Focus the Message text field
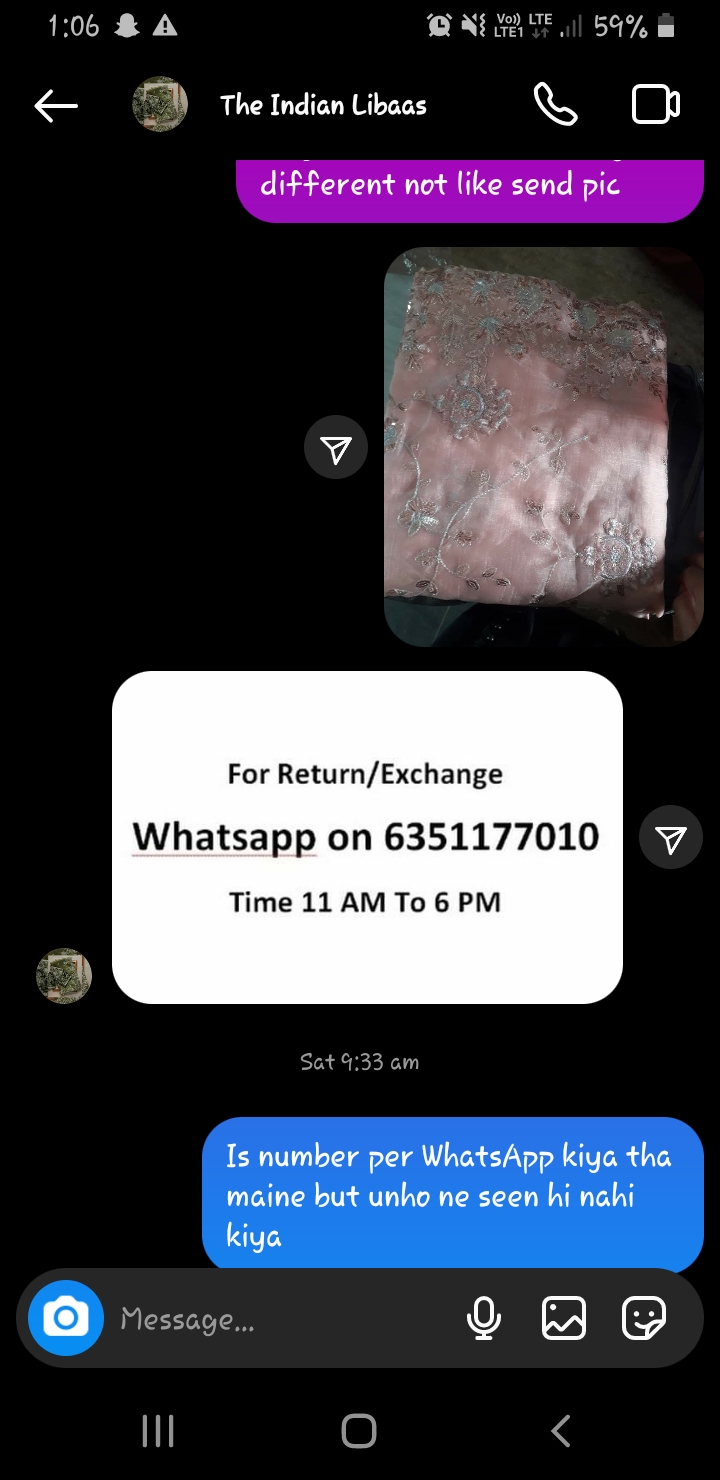Viewport: 720px width, 1480px height. point(280,1320)
